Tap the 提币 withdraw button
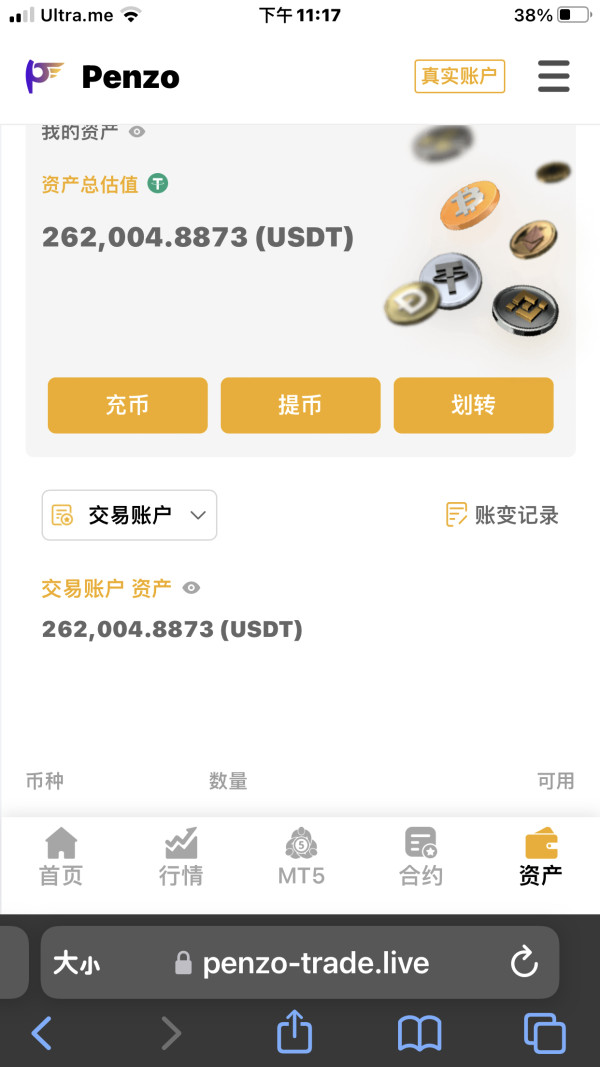600x1067 pixels. click(301, 406)
